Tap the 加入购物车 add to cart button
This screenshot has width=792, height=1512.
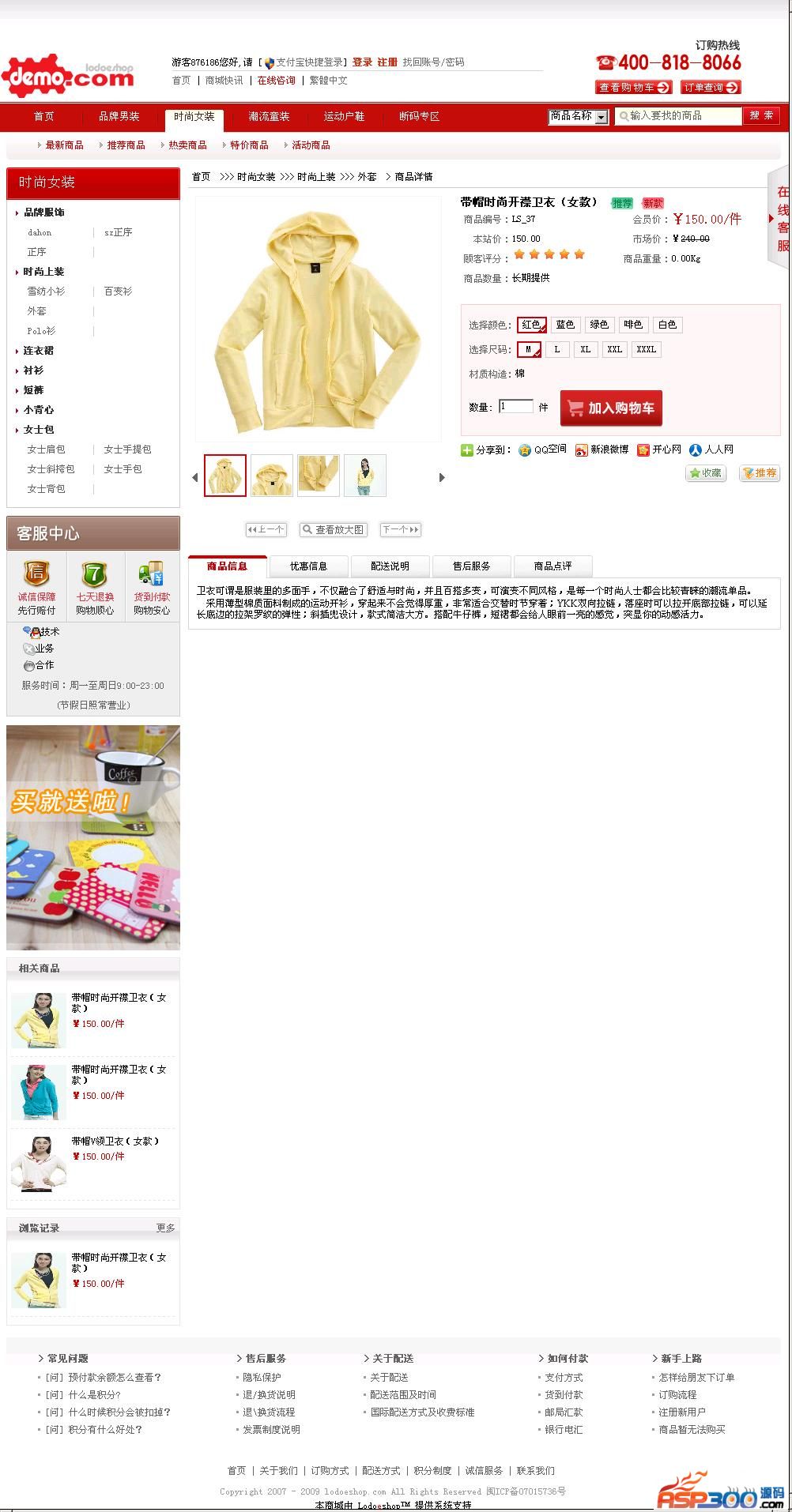(611, 408)
